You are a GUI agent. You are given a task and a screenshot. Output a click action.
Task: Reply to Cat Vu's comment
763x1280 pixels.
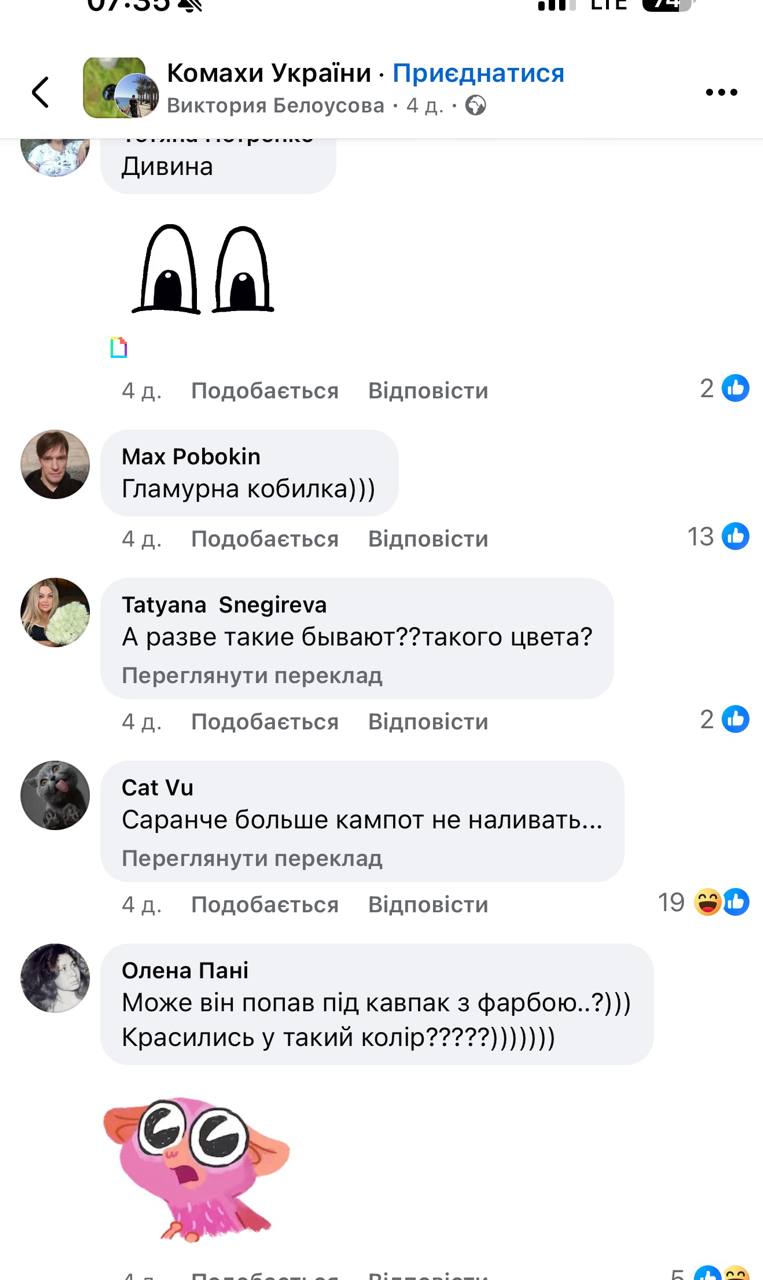tap(427, 905)
